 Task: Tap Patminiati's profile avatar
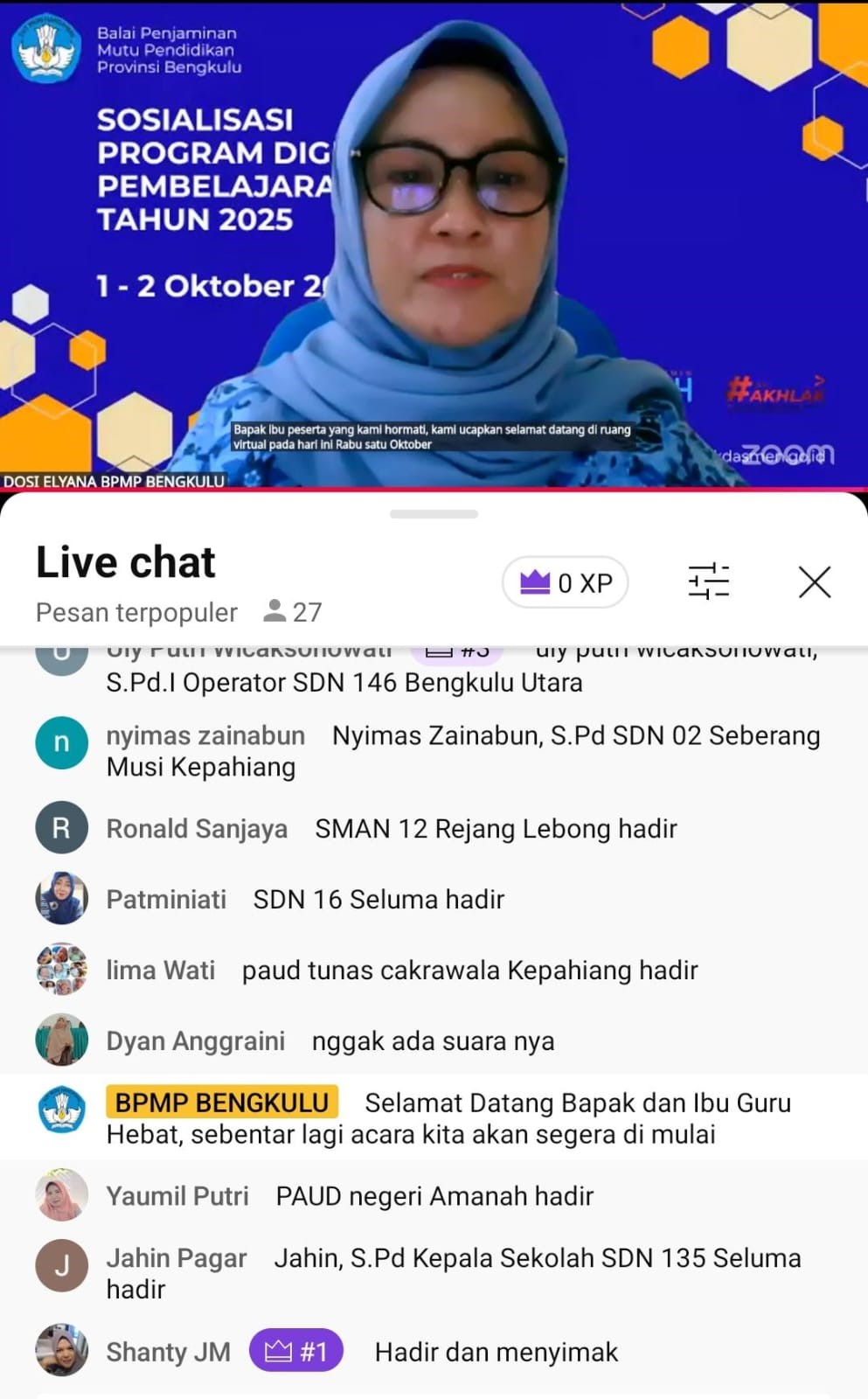click(x=61, y=899)
